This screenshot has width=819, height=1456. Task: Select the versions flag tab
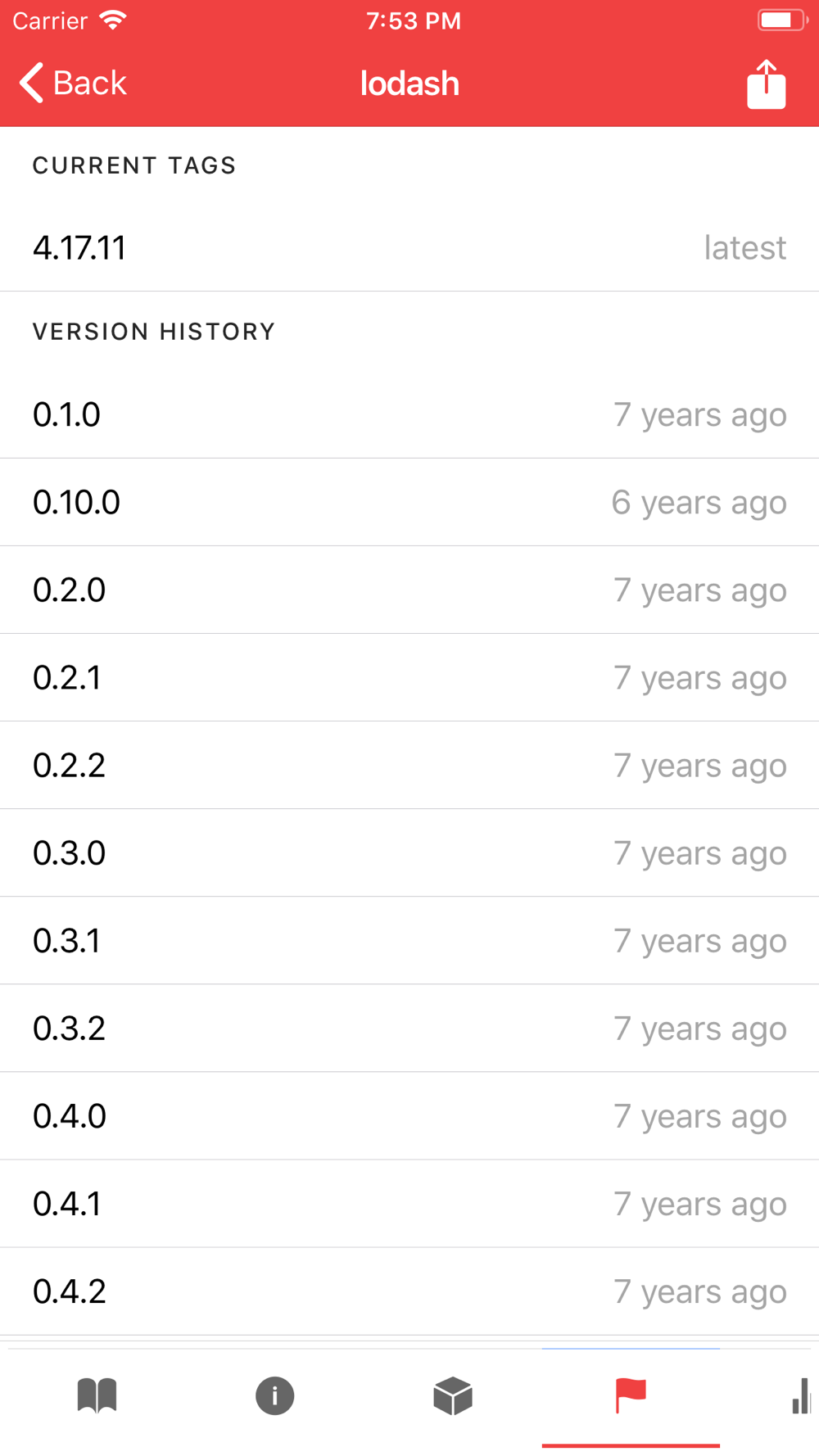[x=631, y=1395]
